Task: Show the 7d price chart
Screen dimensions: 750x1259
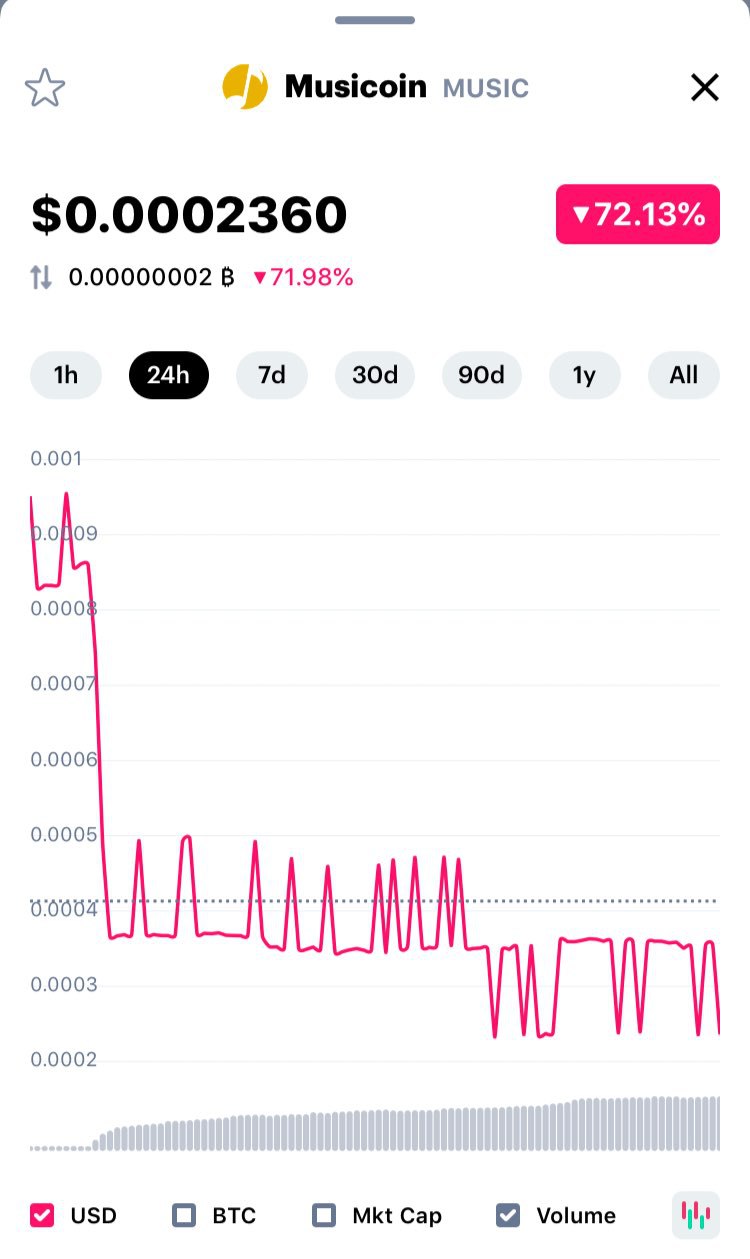Action: (x=272, y=375)
